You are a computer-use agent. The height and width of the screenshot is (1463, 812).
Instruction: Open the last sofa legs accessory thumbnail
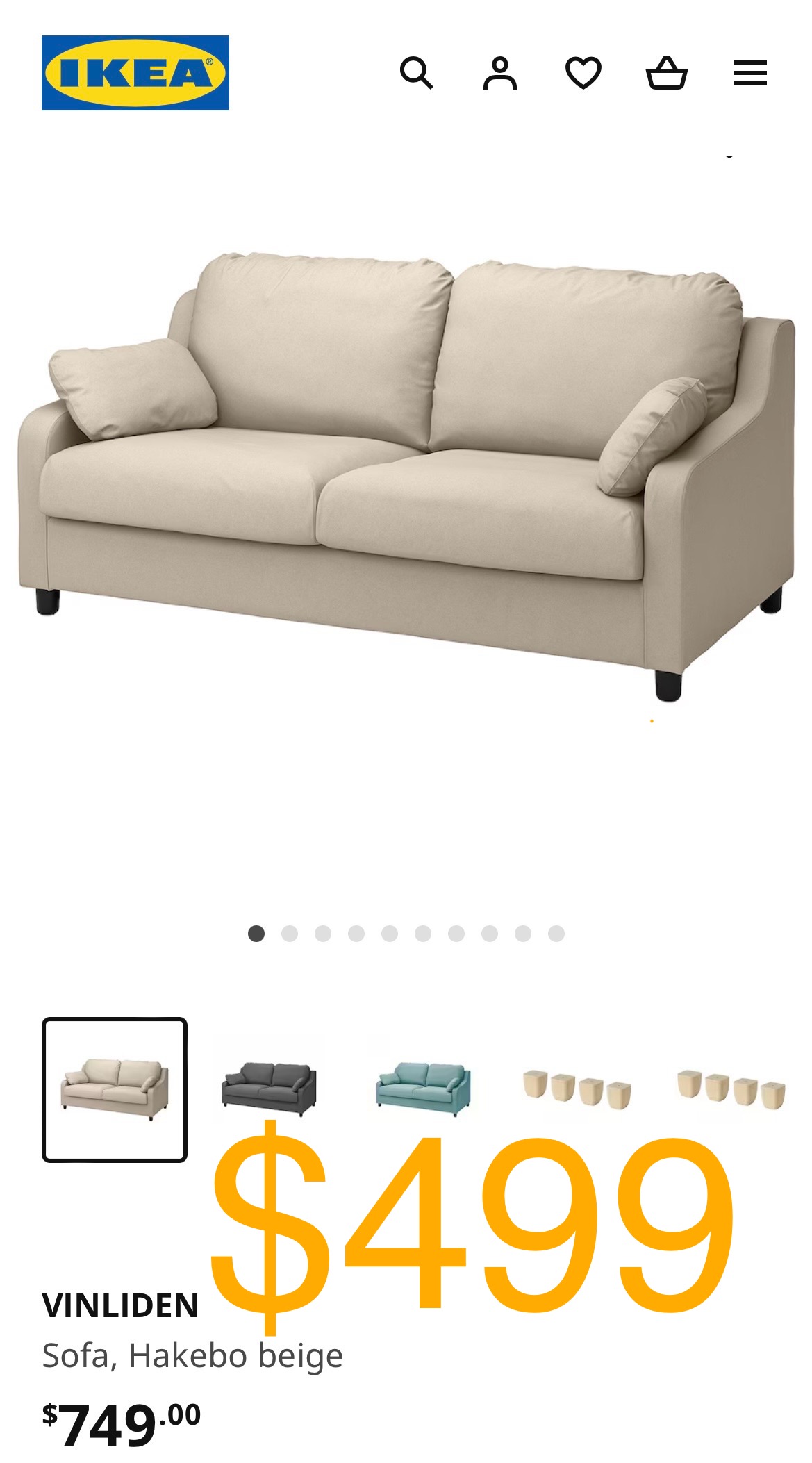tap(731, 1089)
